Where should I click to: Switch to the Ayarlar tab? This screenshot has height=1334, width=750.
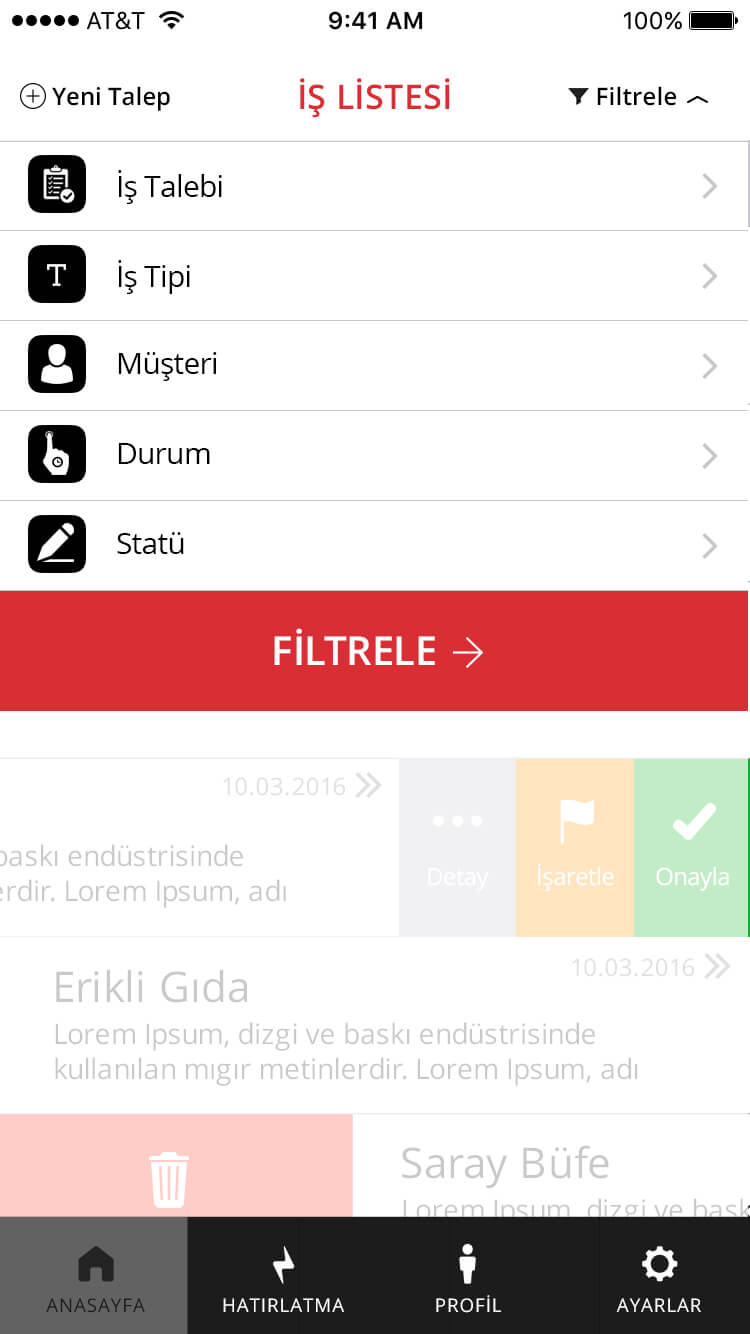pyautogui.click(x=658, y=1276)
